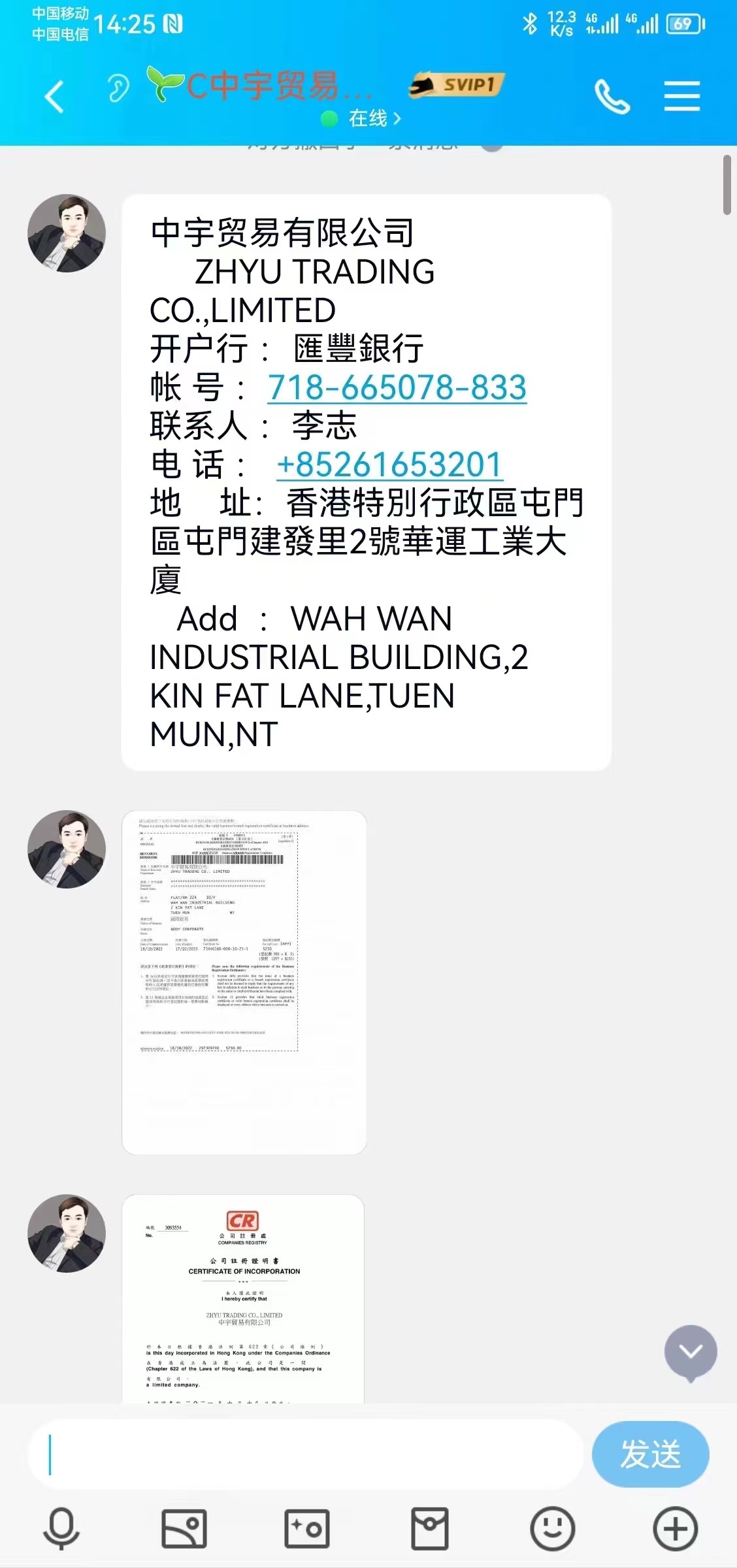Start a voice call
This screenshot has height=1568, width=737.
[x=612, y=97]
